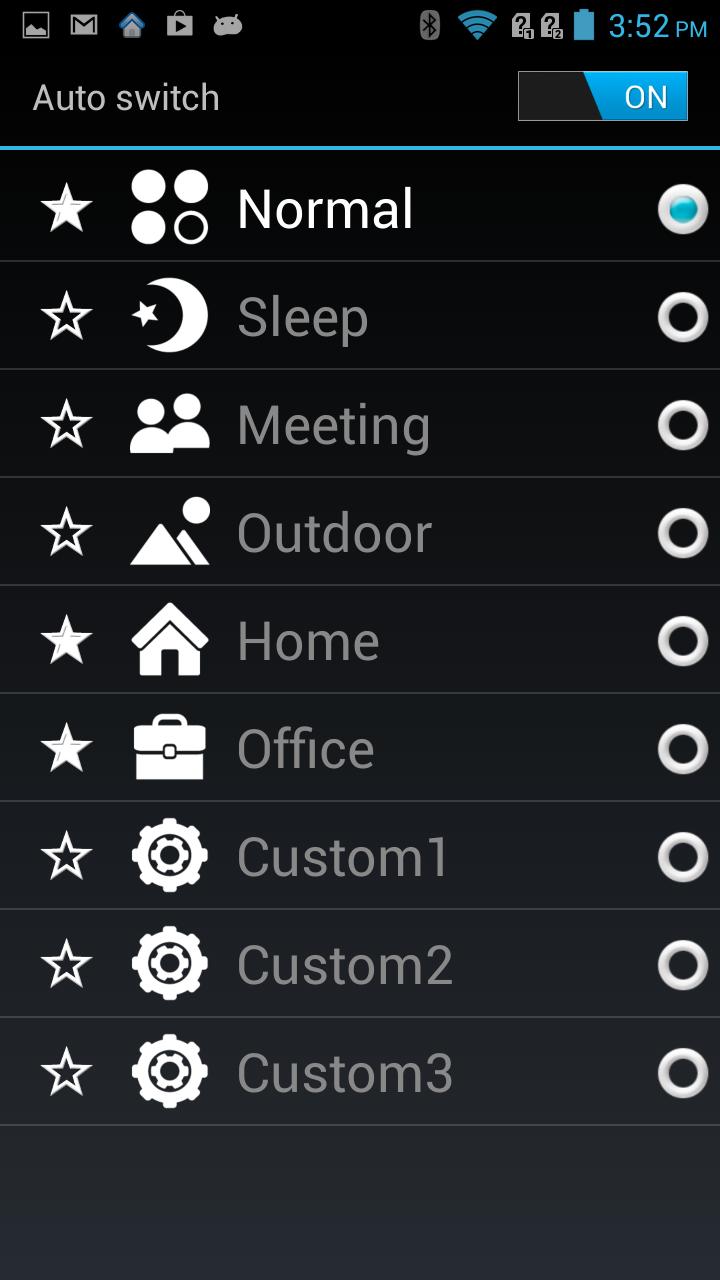Viewport: 720px width, 1280px height.
Task: Tap the Meeting people icon
Action: tap(170, 423)
